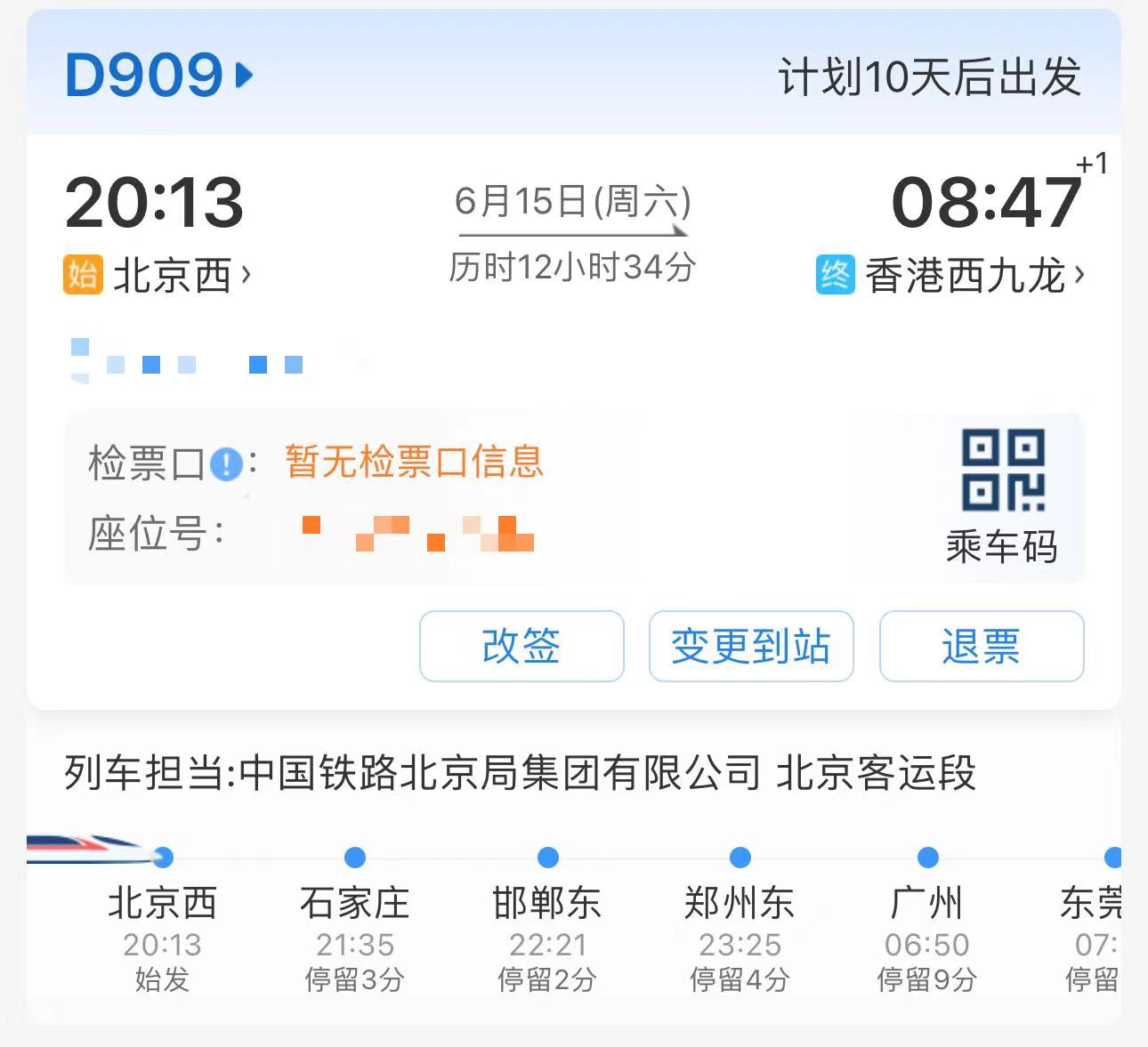Tap the 检票口 info icon
The image size is (1148, 1047).
[226, 463]
